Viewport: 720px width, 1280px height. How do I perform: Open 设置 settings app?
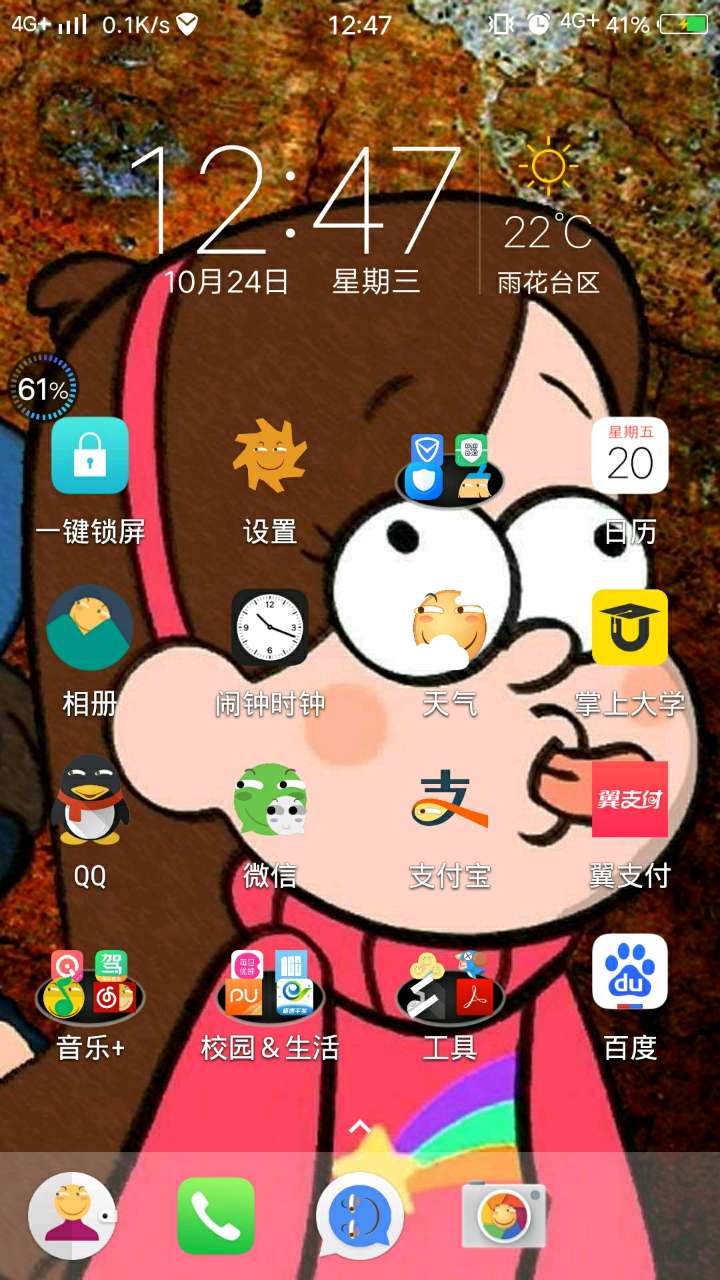270,457
